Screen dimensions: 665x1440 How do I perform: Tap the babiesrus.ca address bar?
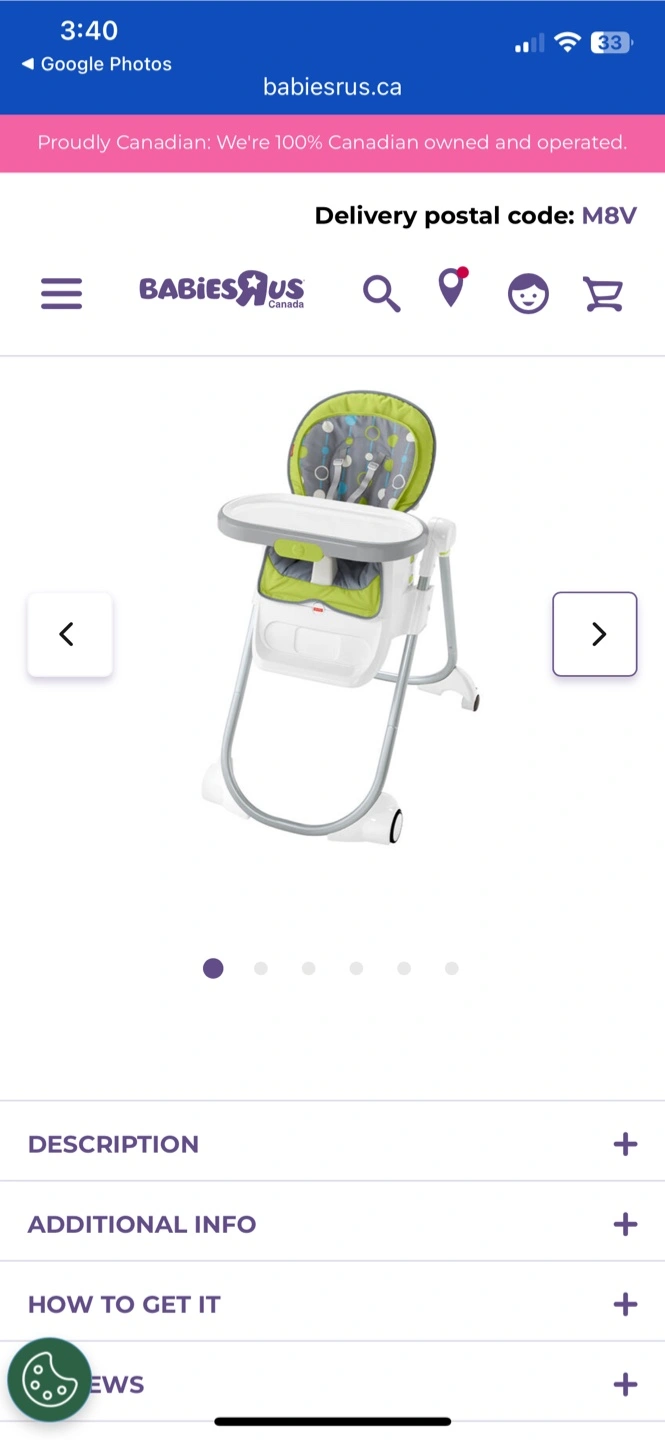point(332,87)
